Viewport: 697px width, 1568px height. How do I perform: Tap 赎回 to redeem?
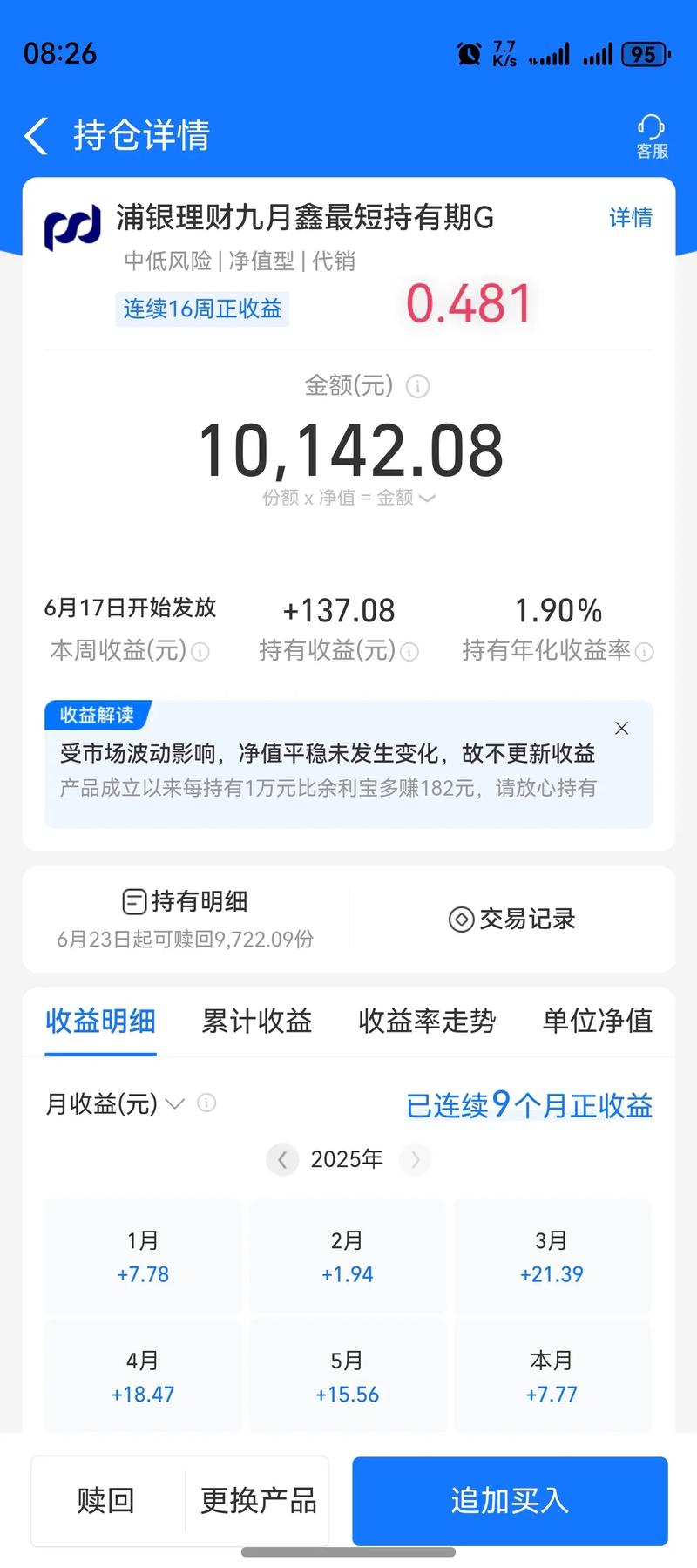[105, 1500]
